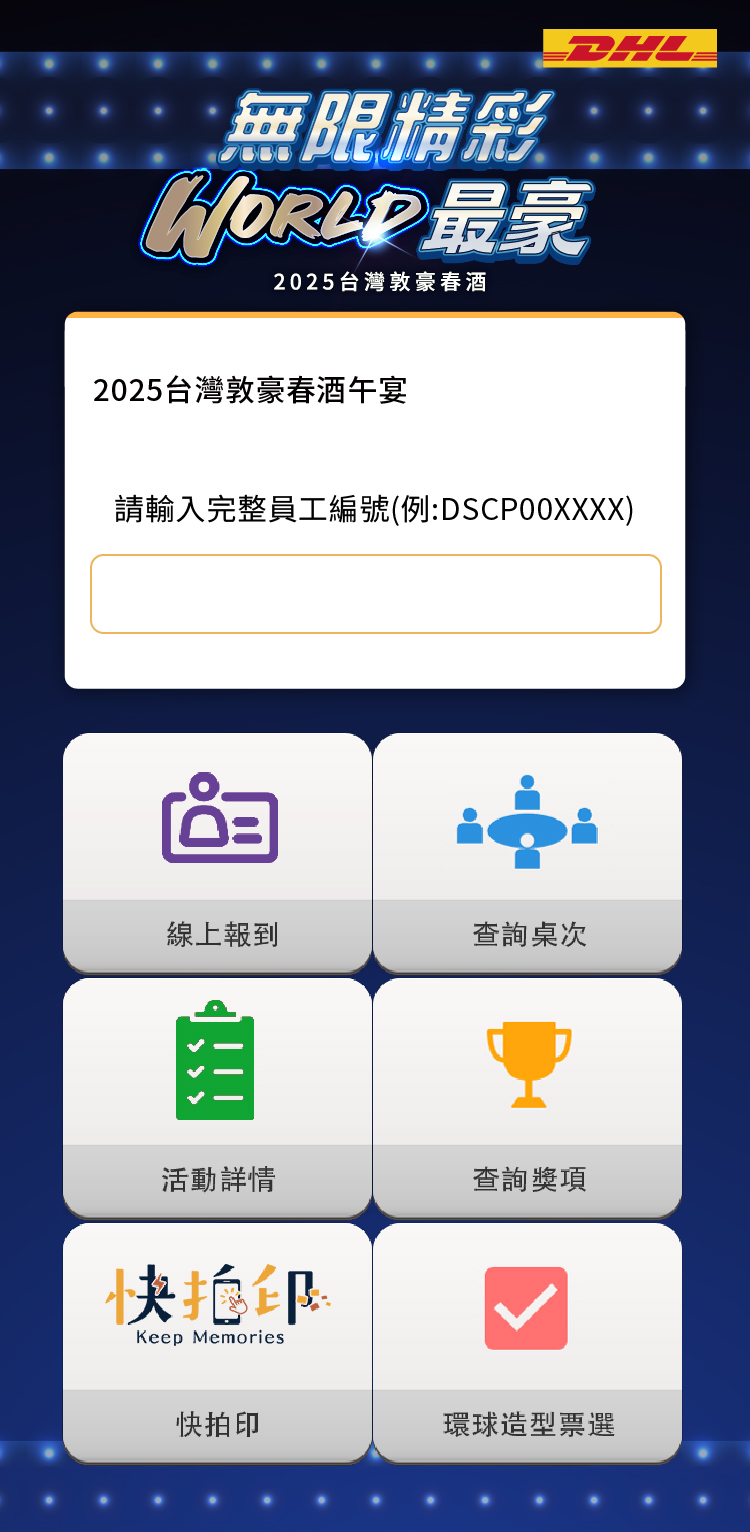The width and height of the screenshot is (750, 1532).
Task: Open 線上報到 online check-in
Action: coord(218,853)
